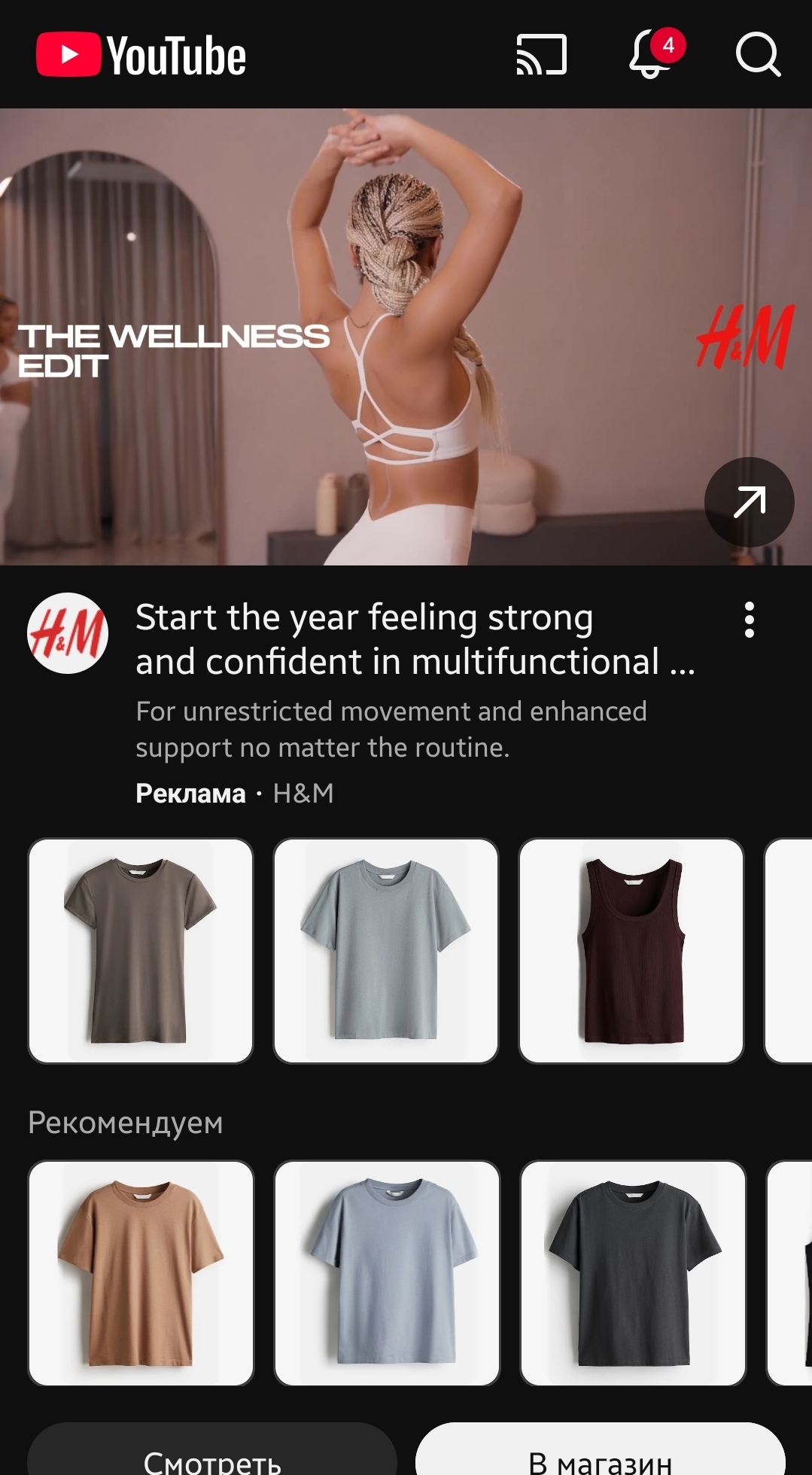This screenshot has height=1475, width=812.
Task: Open the light blue T-shirt under Рекомендуем
Action: pos(387,1272)
